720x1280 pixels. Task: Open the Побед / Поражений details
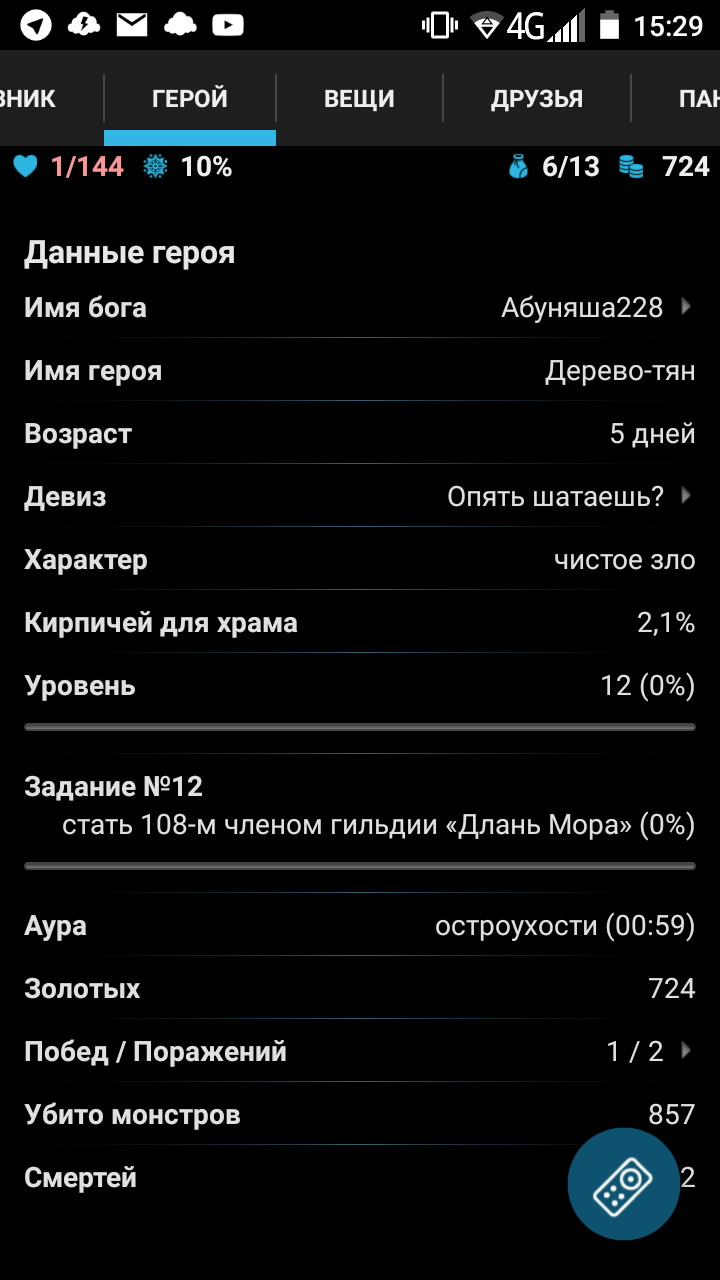click(x=360, y=1051)
